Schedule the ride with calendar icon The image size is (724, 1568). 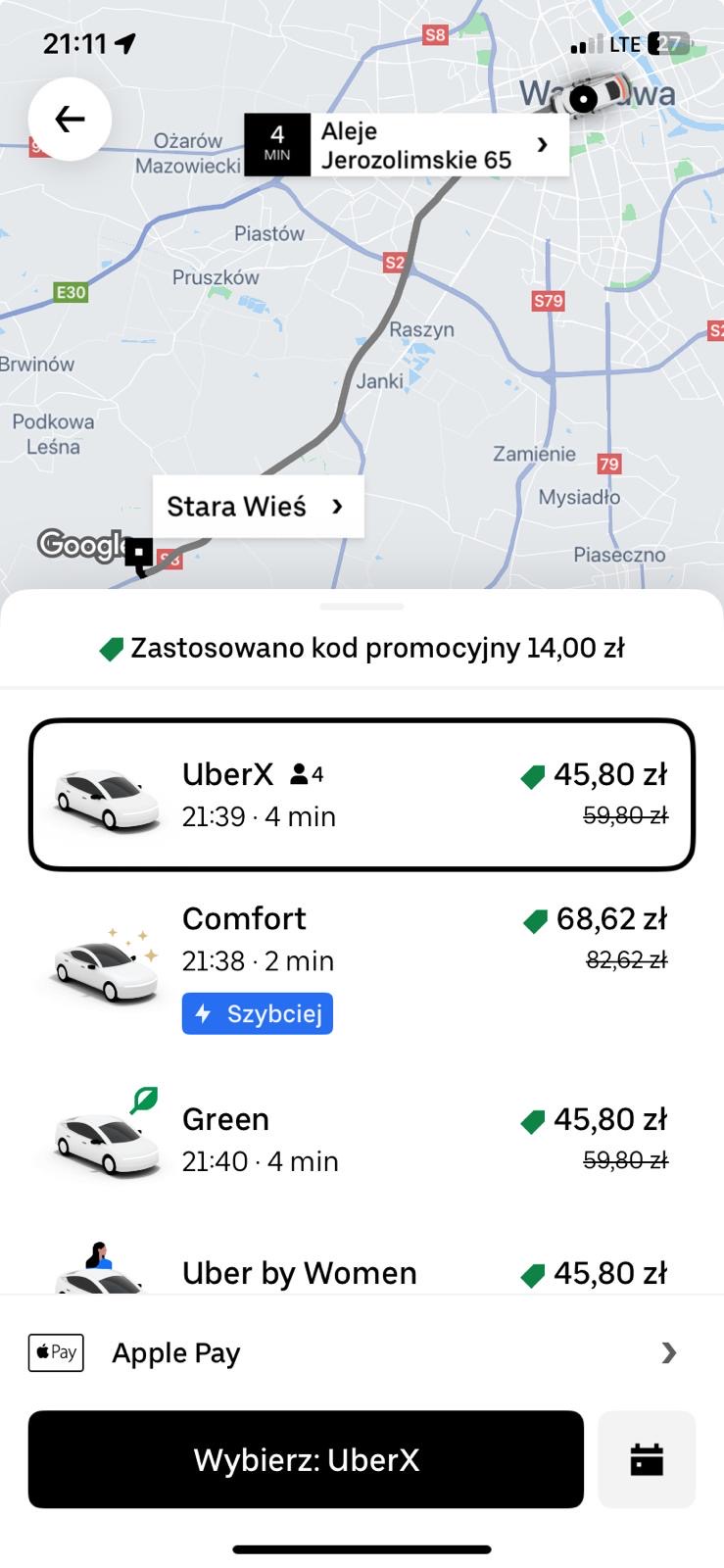647,1459
